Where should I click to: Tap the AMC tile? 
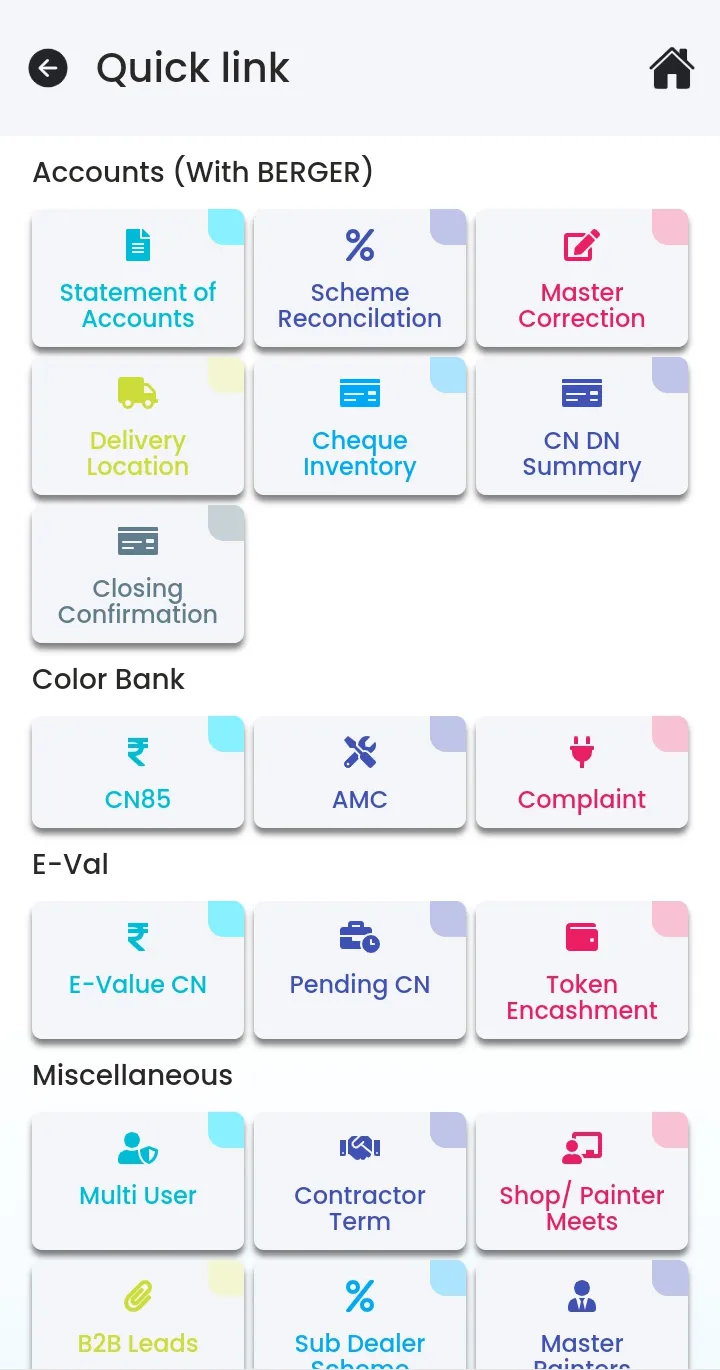[x=360, y=772]
